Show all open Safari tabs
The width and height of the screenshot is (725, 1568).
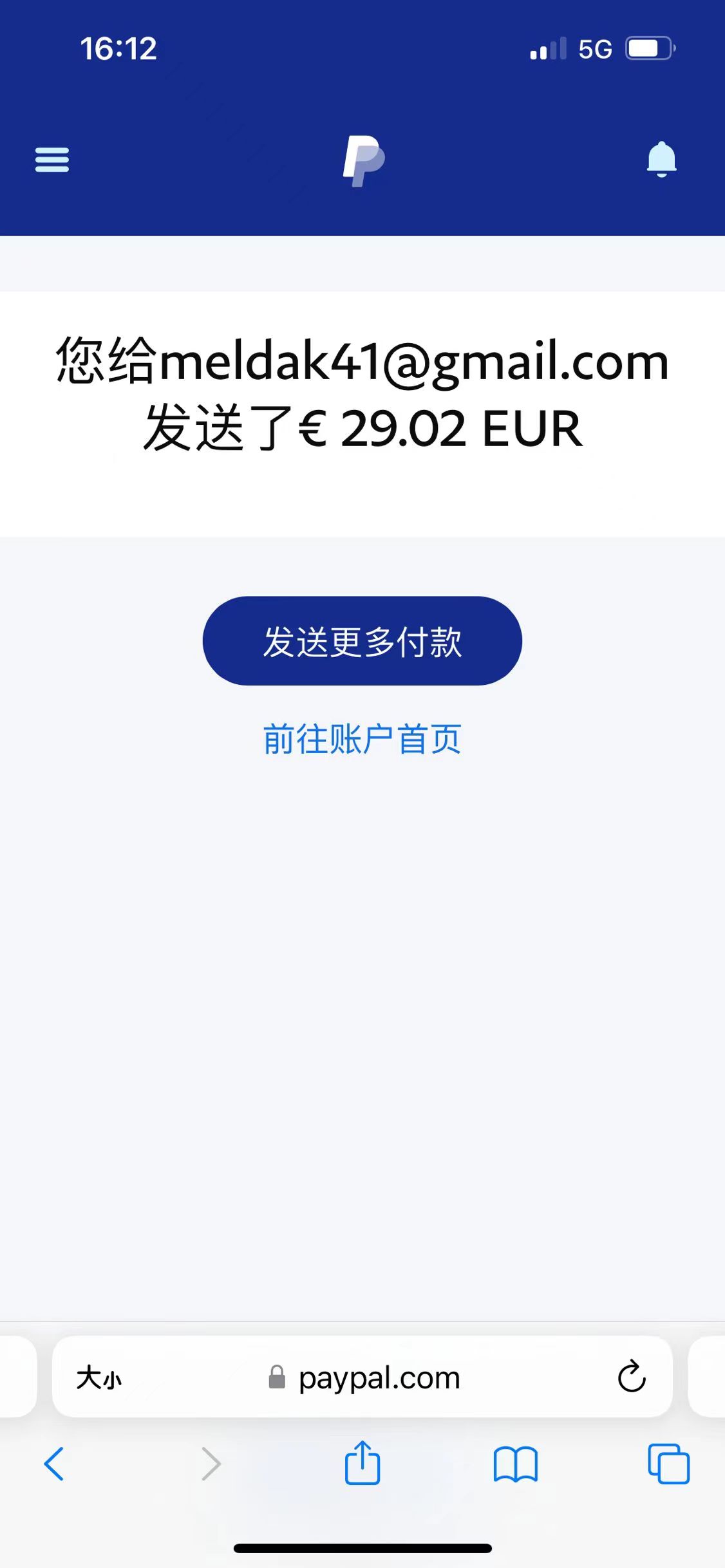(x=668, y=1464)
